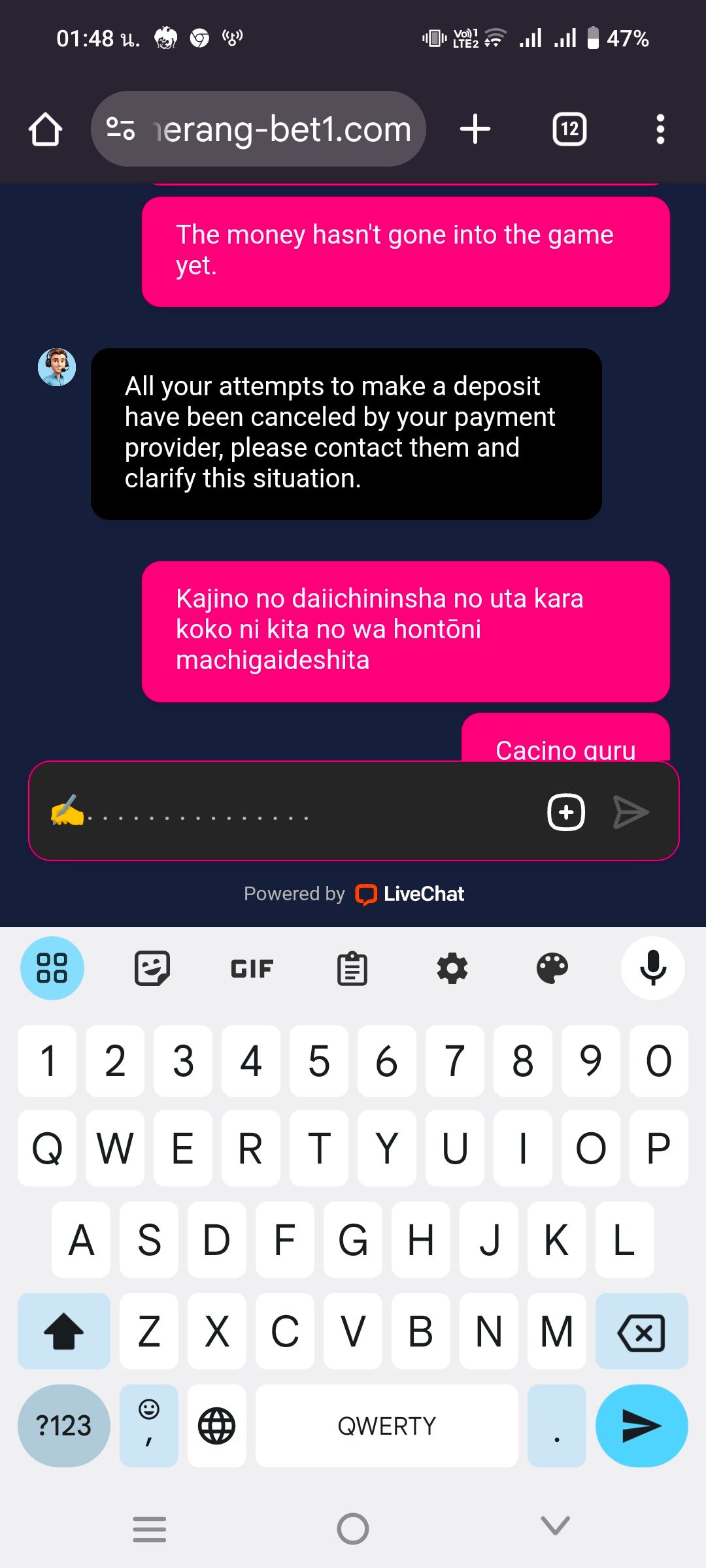Open keyboard settings gear

tap(452, 968)
